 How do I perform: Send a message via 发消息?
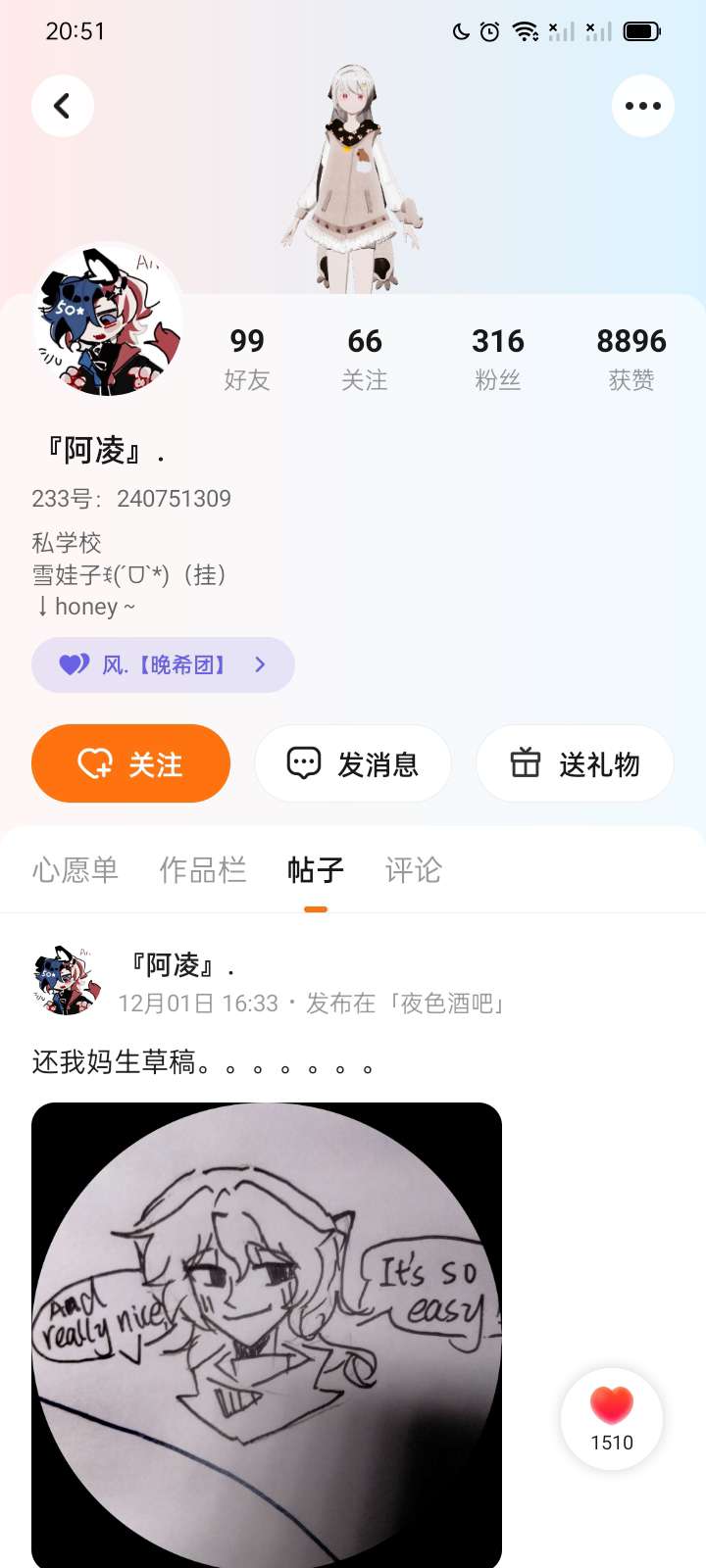point(353,763)
